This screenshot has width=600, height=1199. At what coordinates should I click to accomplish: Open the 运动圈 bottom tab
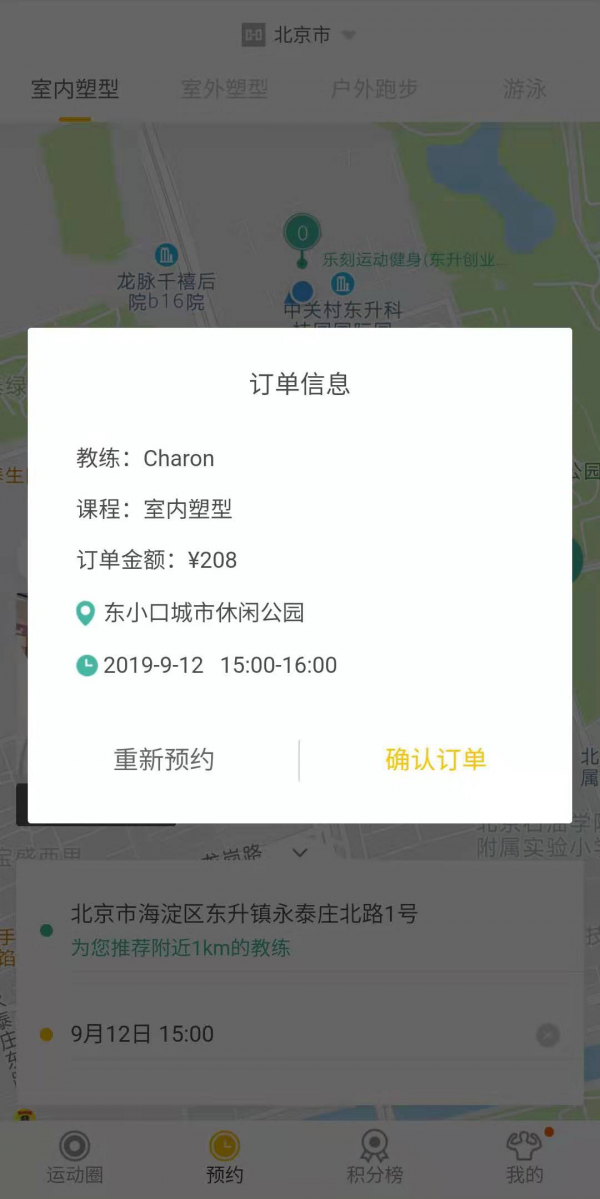click(75, 1157)
